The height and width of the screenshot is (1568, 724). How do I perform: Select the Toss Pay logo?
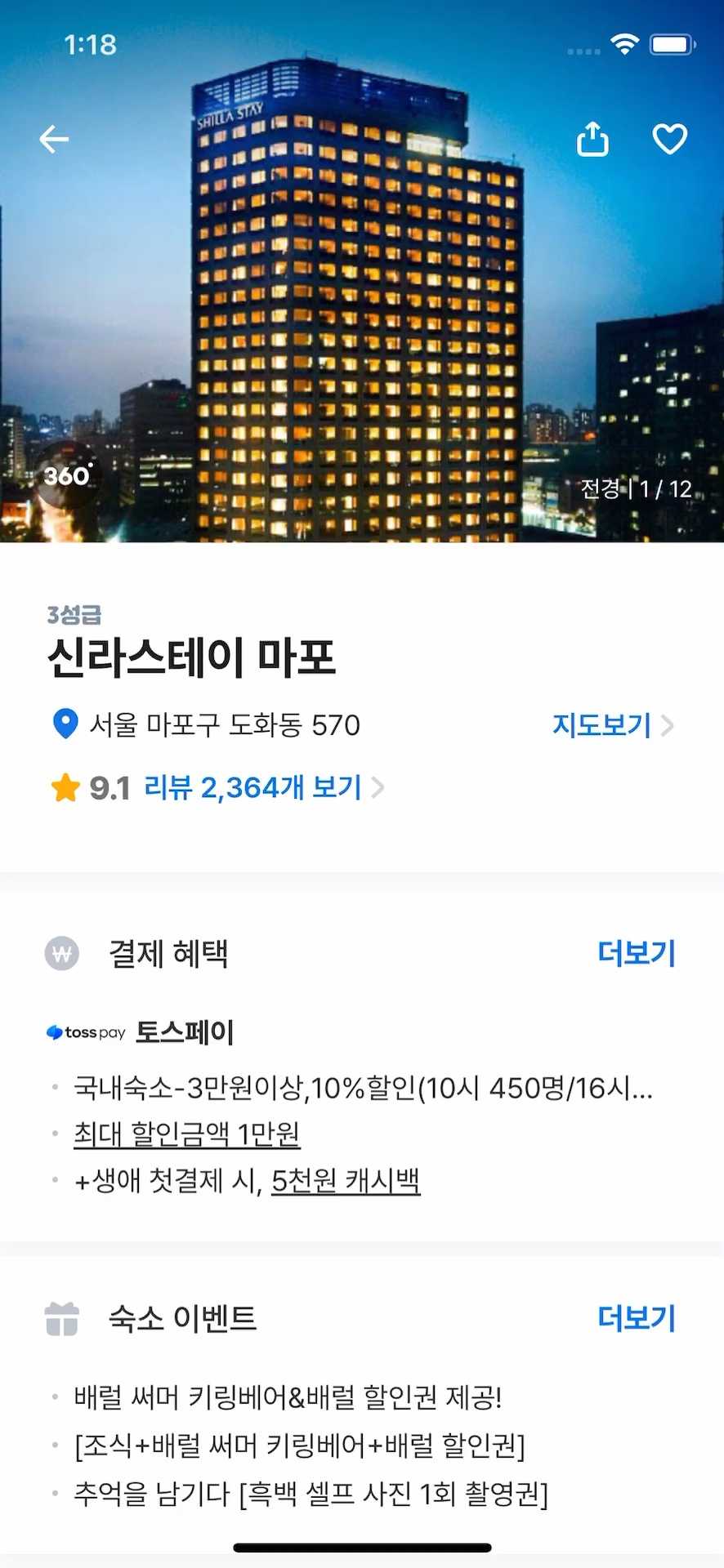pos(85,1031)
